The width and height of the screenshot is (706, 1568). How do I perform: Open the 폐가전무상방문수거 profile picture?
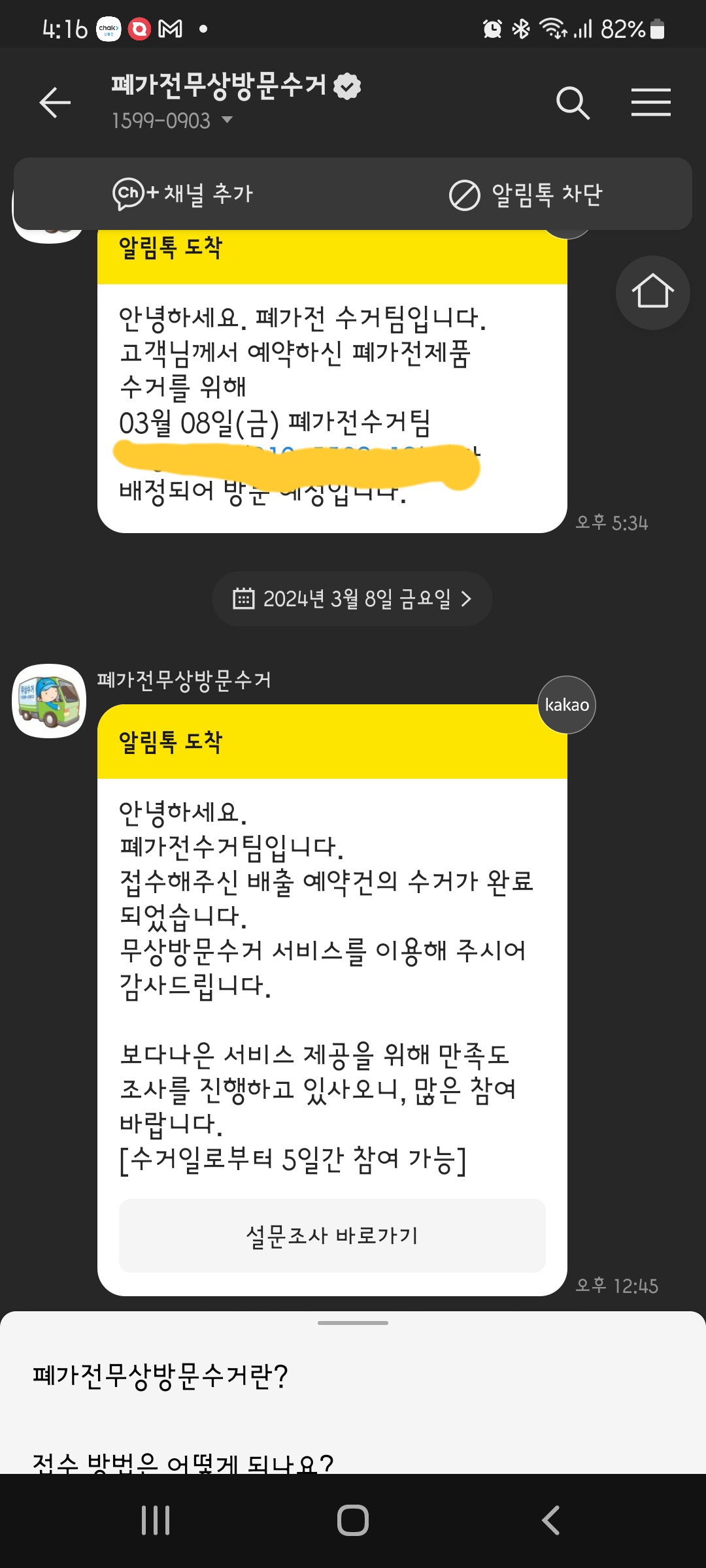49,701
